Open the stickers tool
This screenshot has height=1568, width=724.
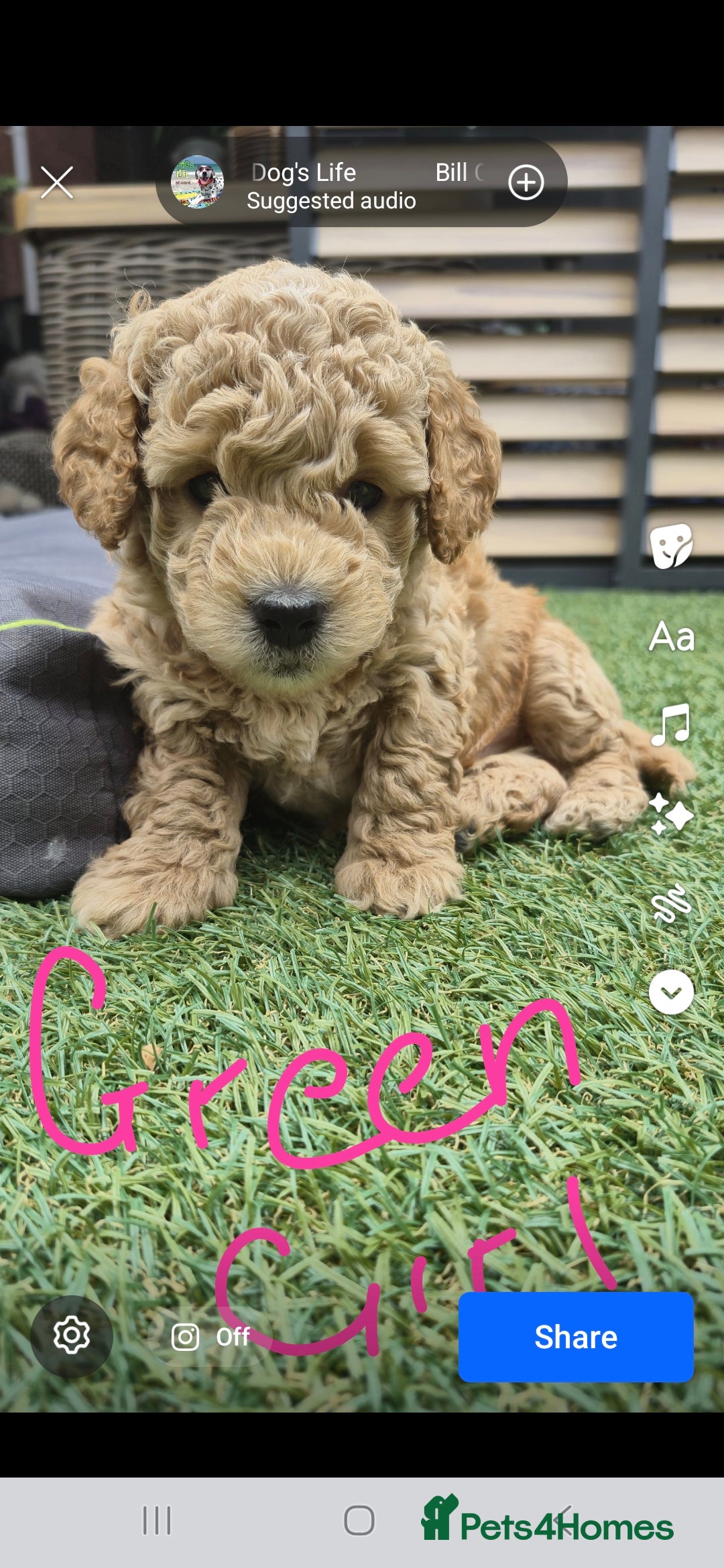tap(671, 545)
